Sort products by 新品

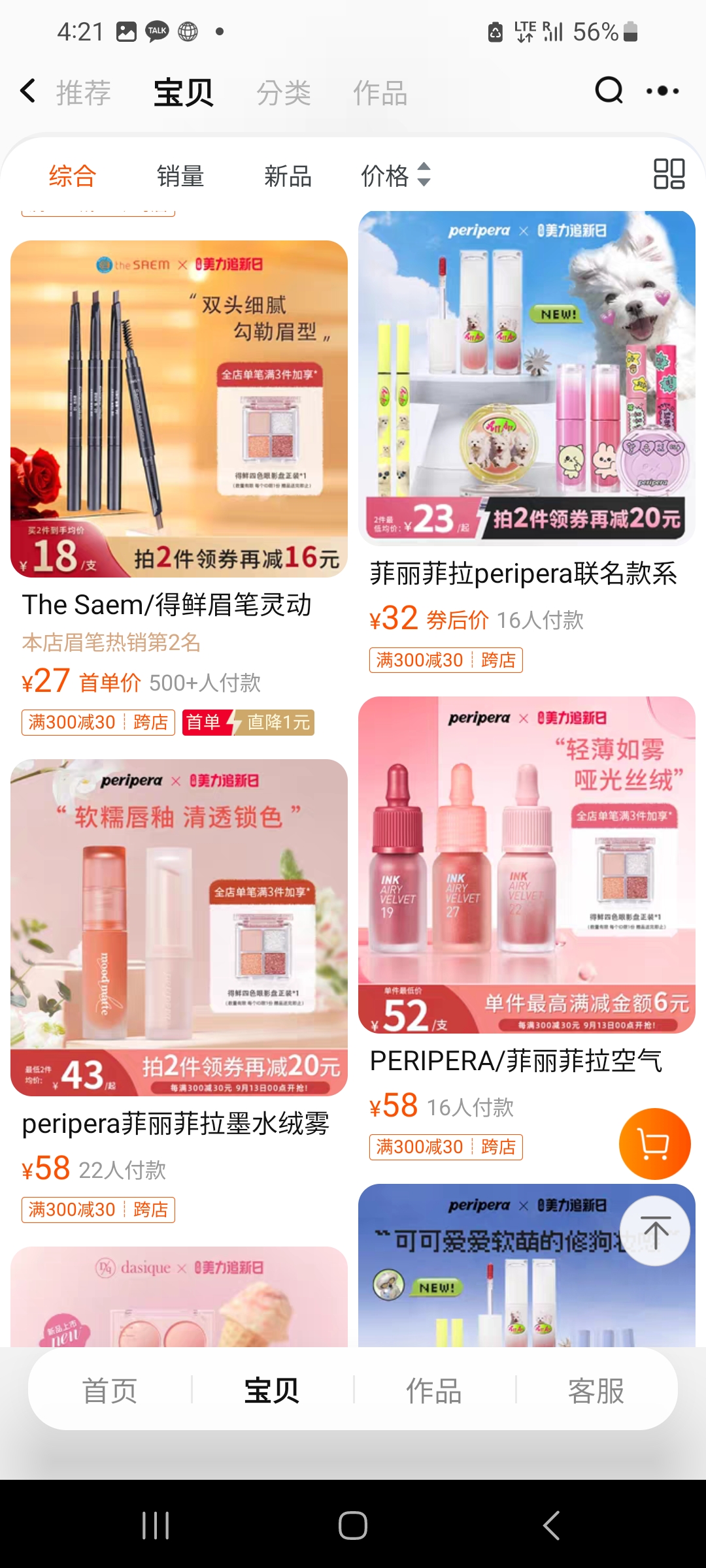point(288,176)
